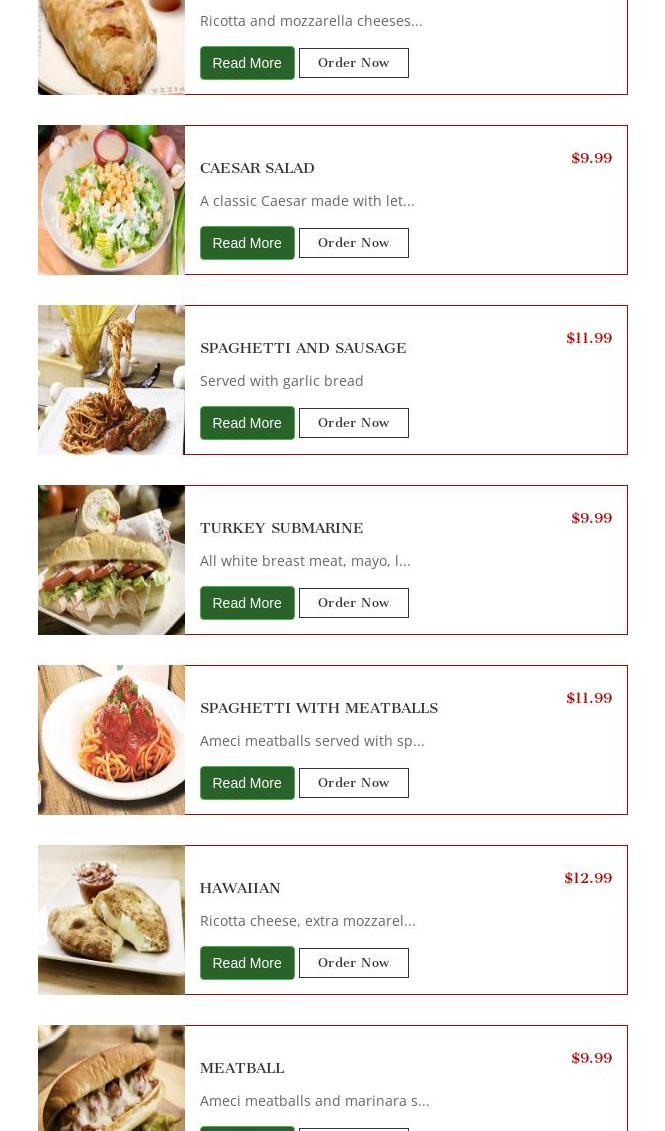Order the Hawaiian now

[353, 963]
